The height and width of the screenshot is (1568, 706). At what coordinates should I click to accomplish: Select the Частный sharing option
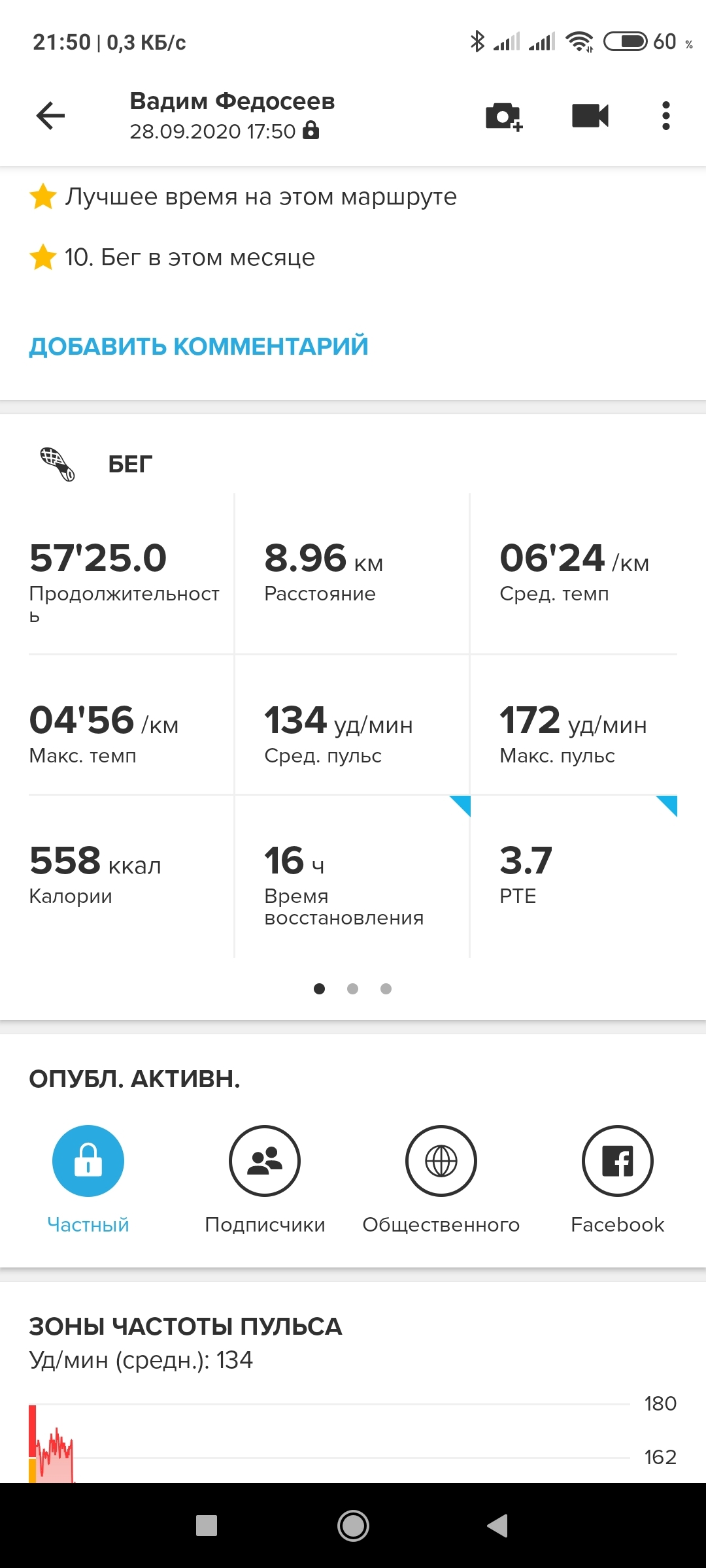tap(88, 1161)
